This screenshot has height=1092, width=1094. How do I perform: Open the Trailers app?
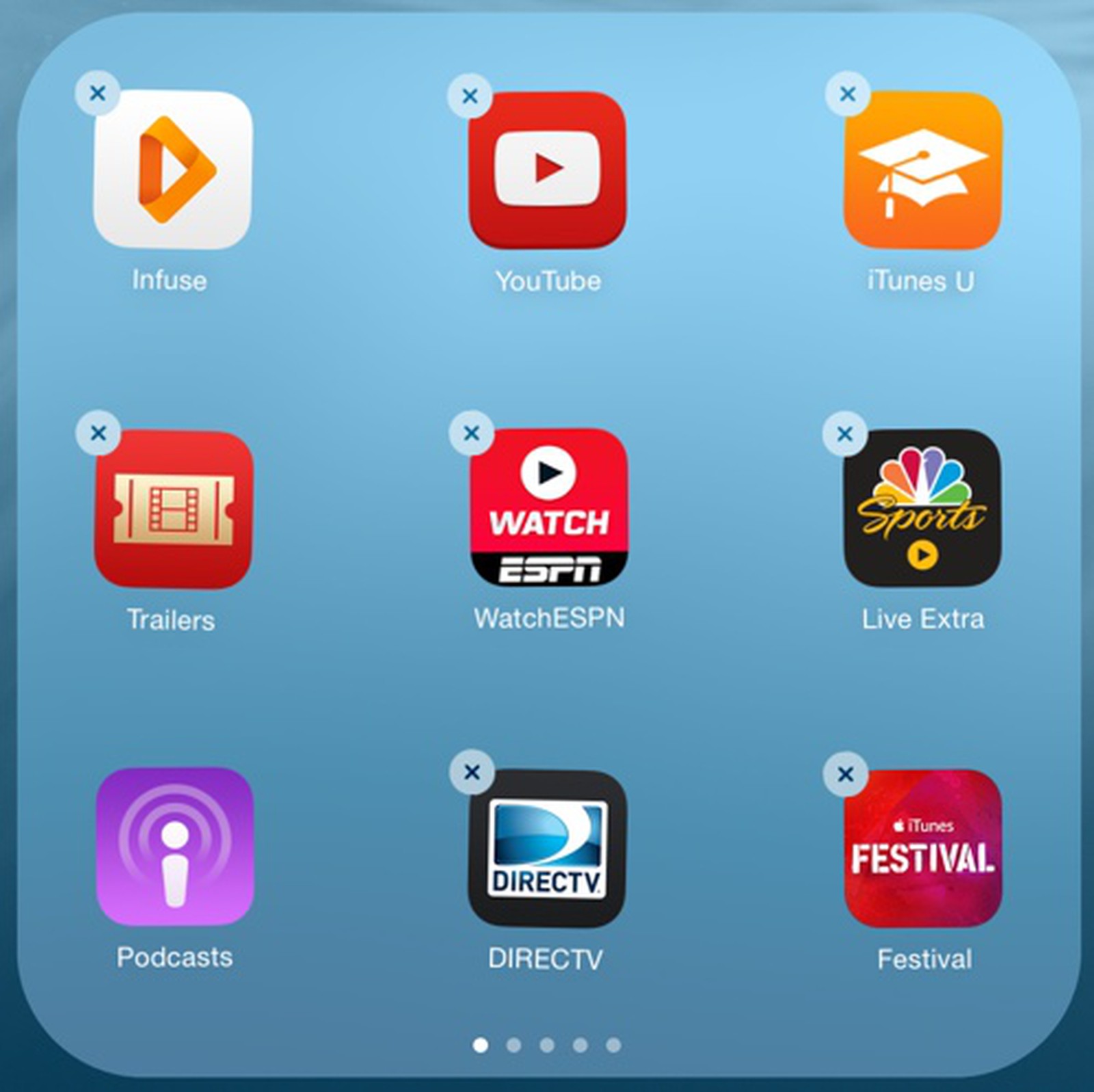(174, 509)
